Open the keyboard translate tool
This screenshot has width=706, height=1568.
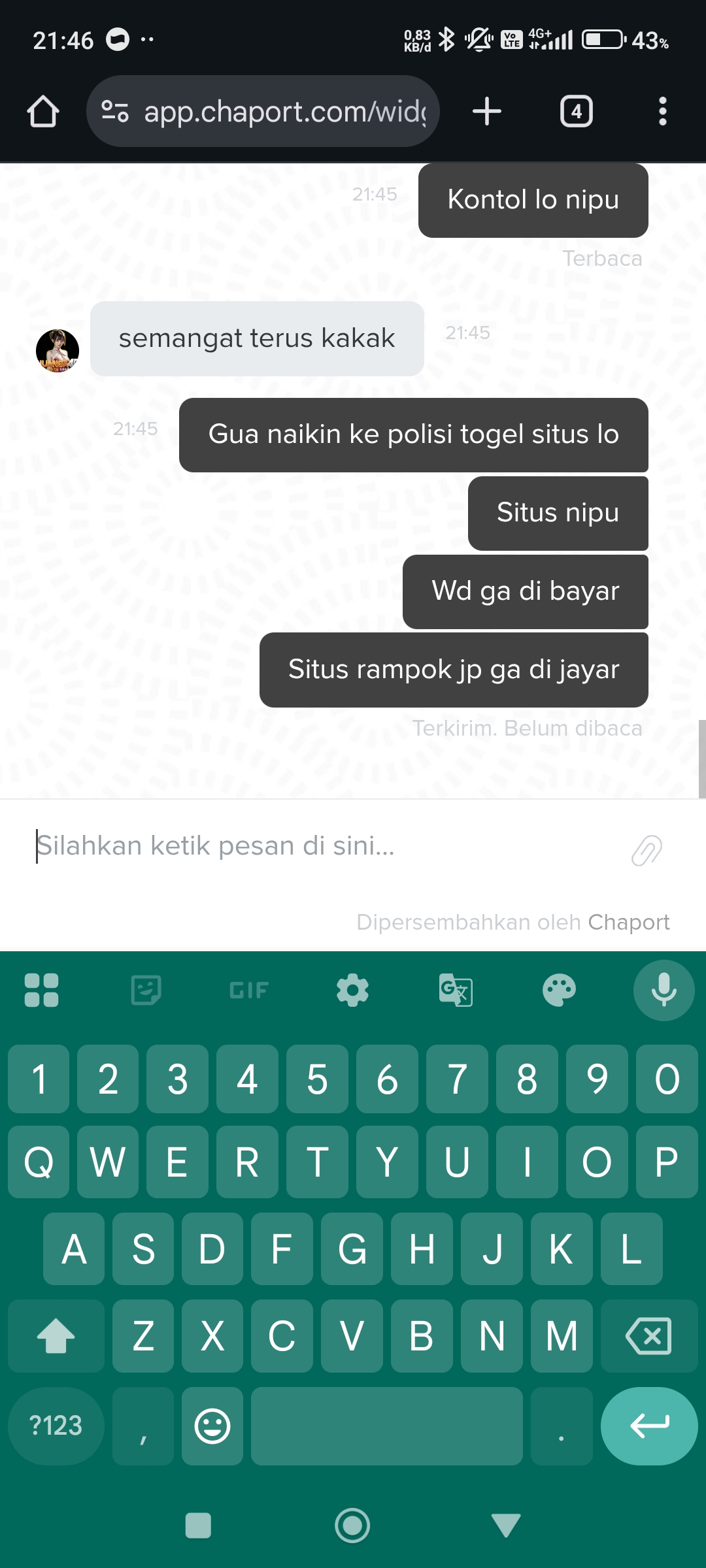point(456,990)
